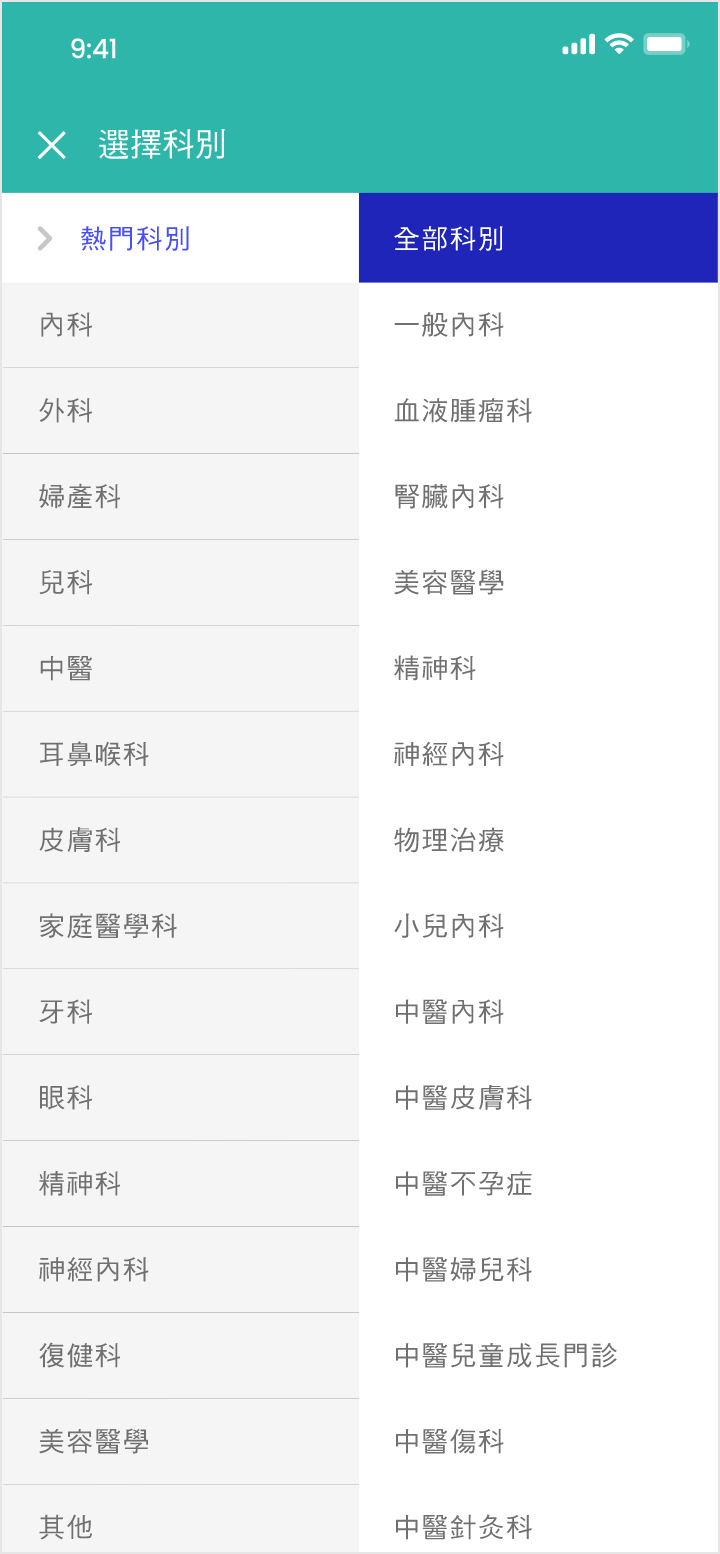Choose 全部科別 option
Screen dimensions: 720x1554
coord(449,239)
